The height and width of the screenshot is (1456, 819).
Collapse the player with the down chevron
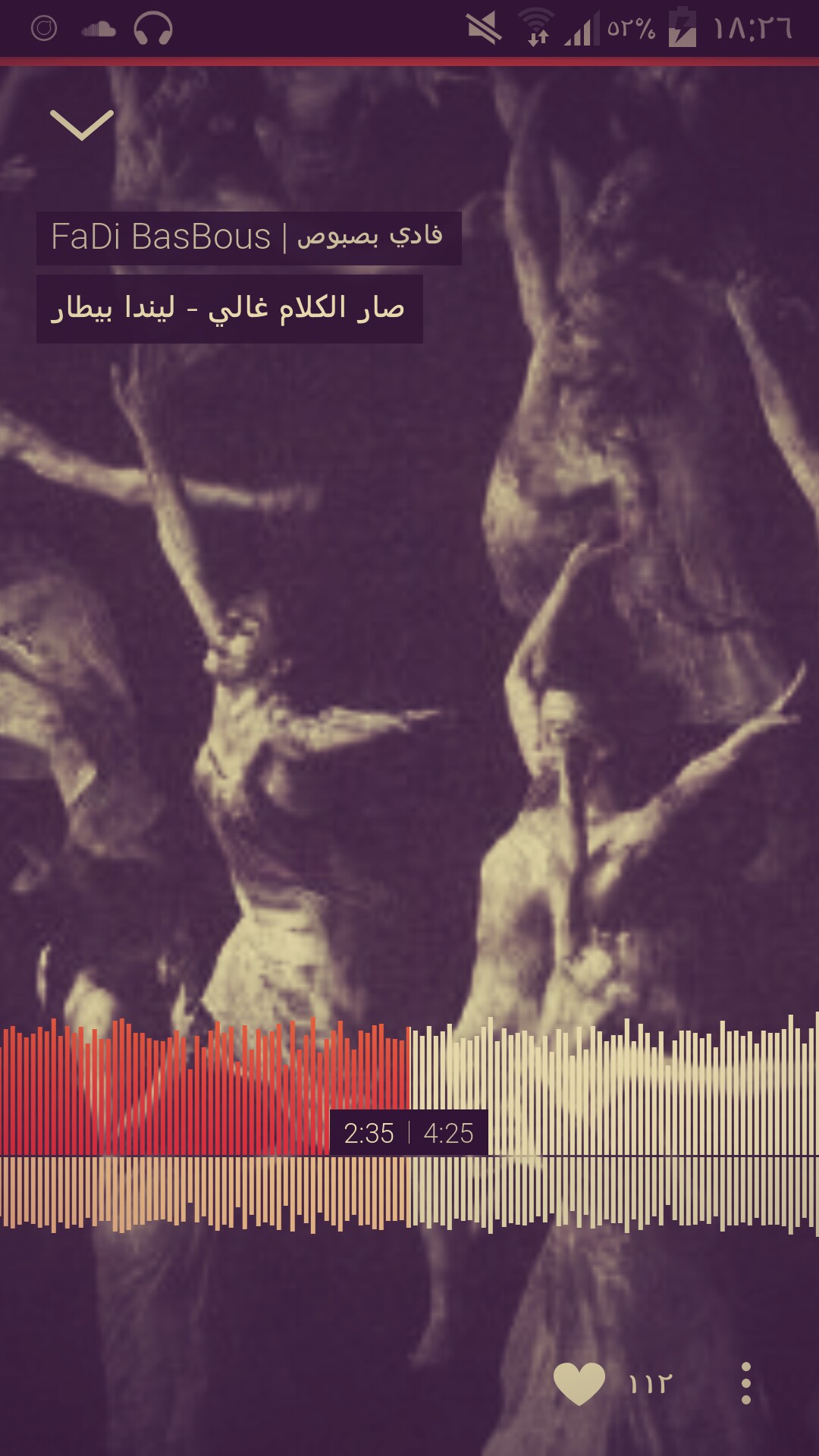[x=82, y=125]
